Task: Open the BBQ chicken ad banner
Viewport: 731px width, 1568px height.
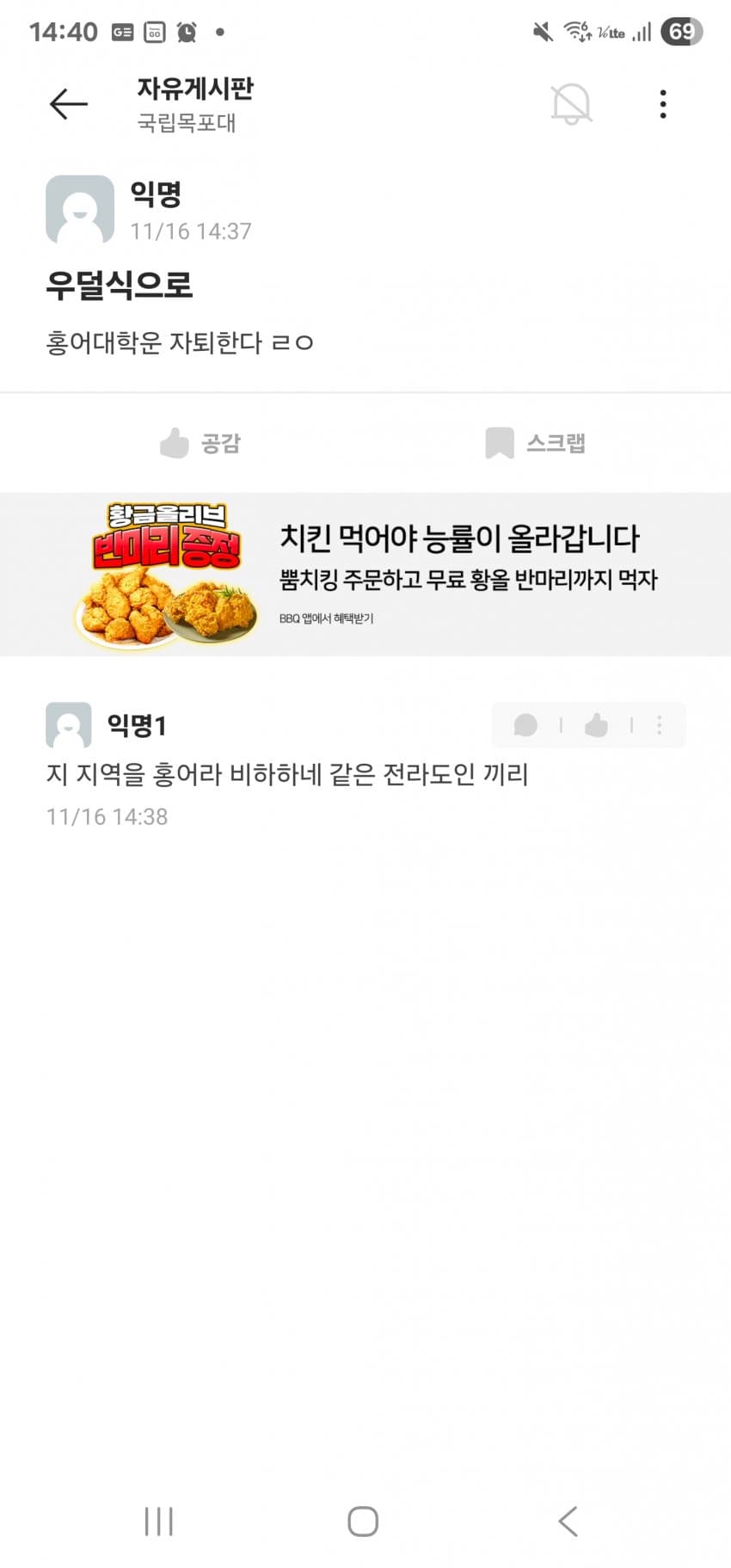Action: (x=365, y=574)
